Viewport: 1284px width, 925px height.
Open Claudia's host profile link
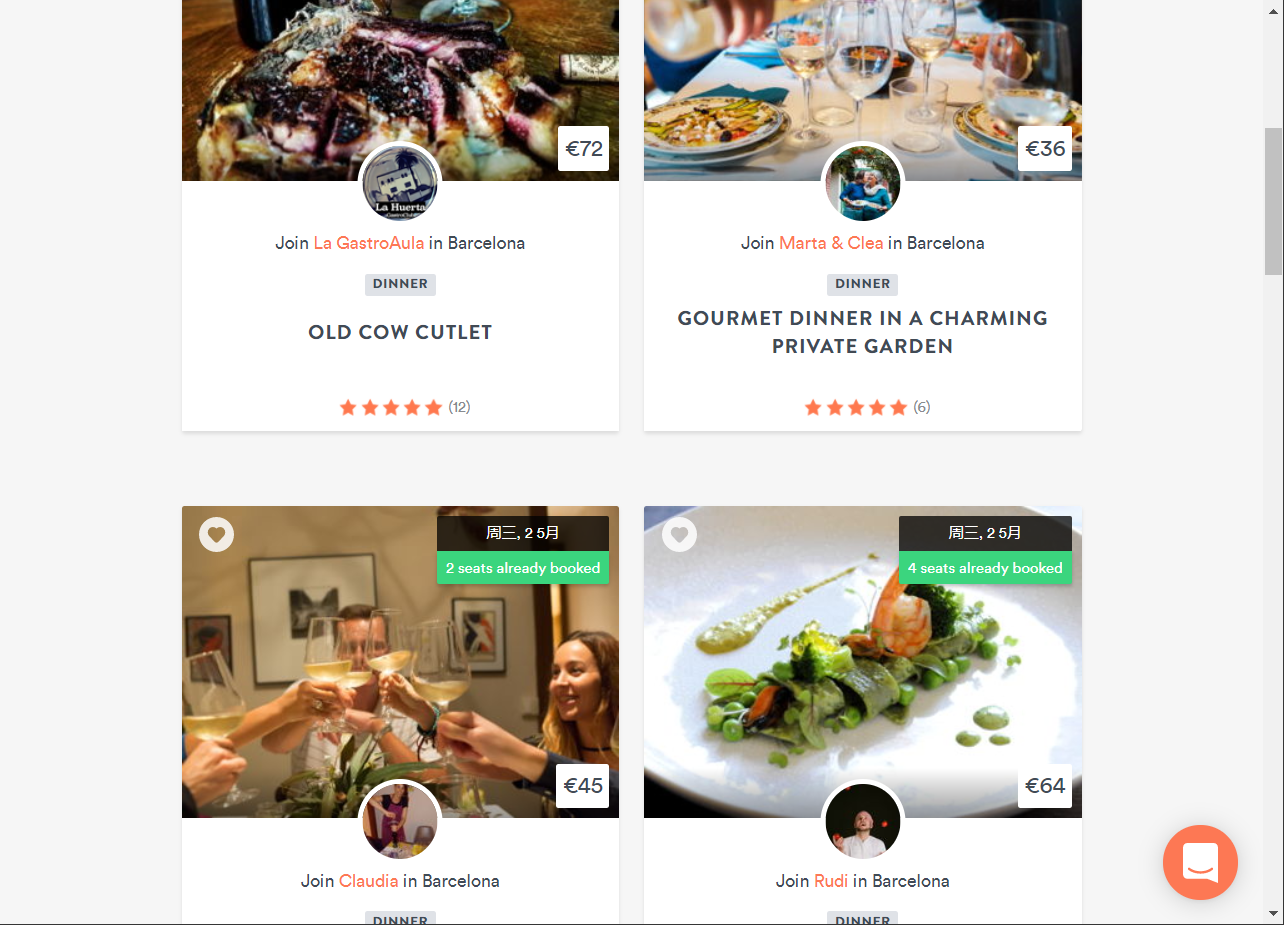point(368,881)
